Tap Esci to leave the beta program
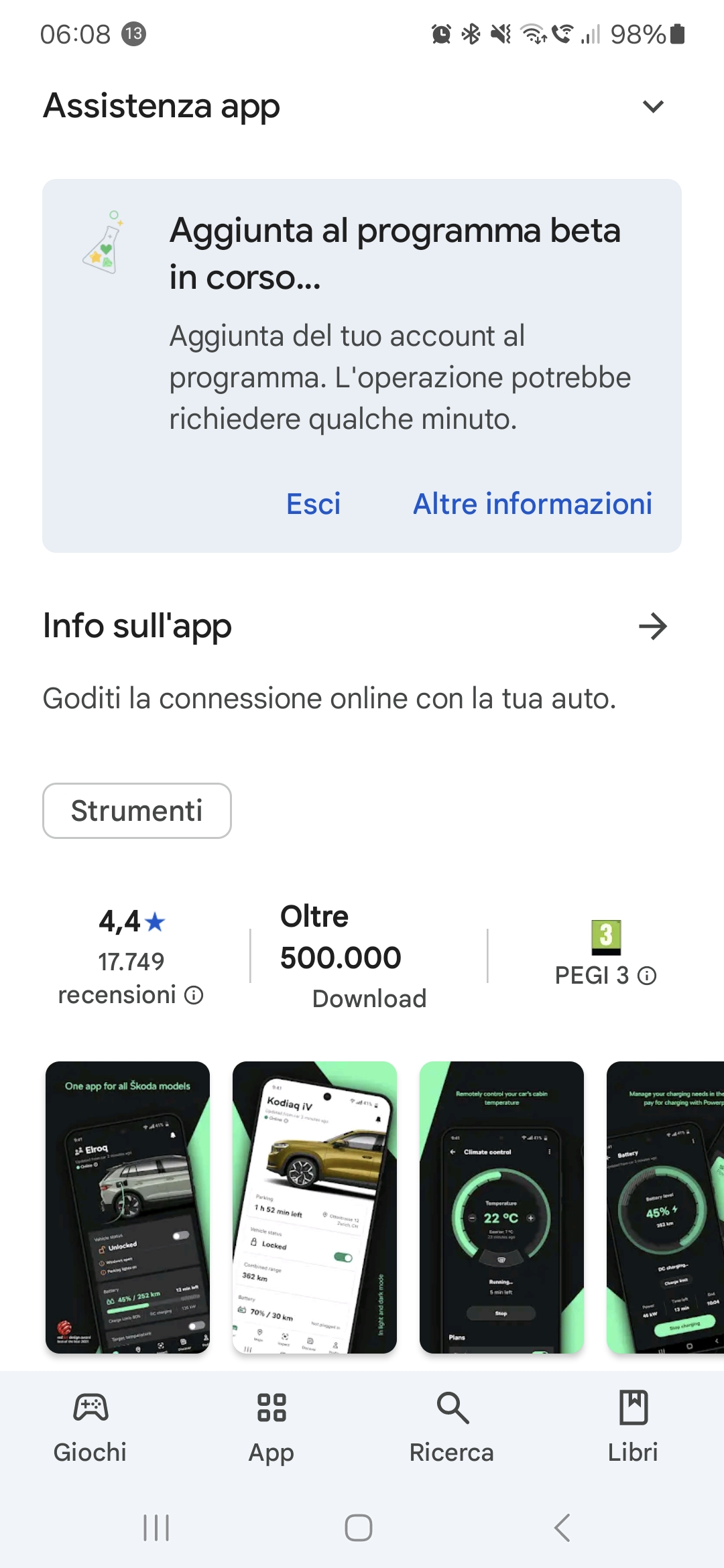The image size is (724, 1568). click(x=313, y=504)
